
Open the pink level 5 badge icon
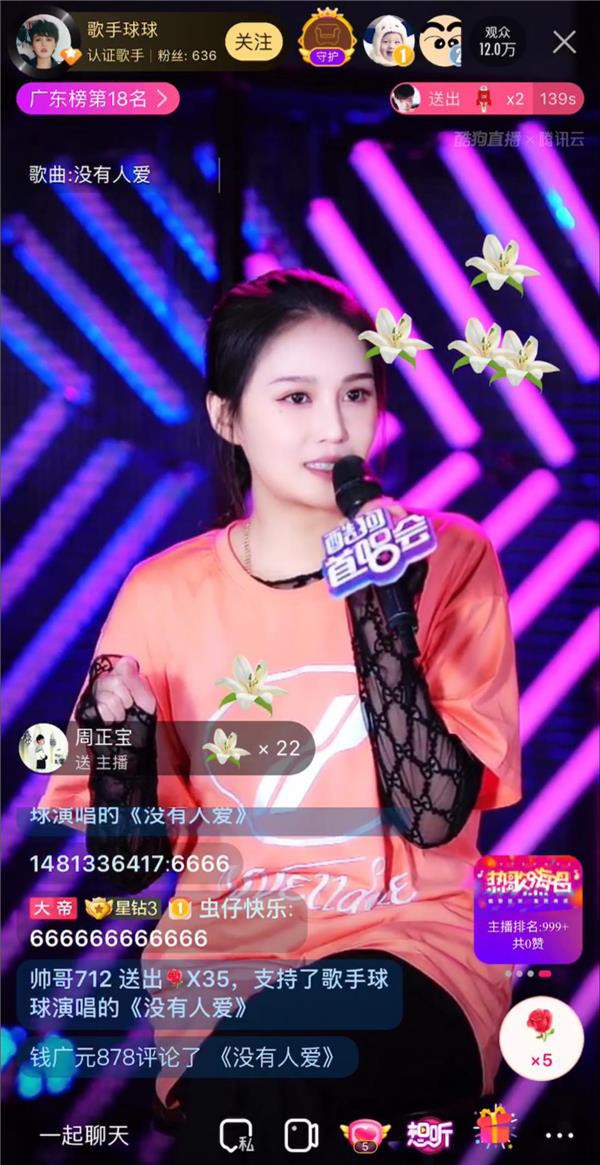coord(364,1134)
